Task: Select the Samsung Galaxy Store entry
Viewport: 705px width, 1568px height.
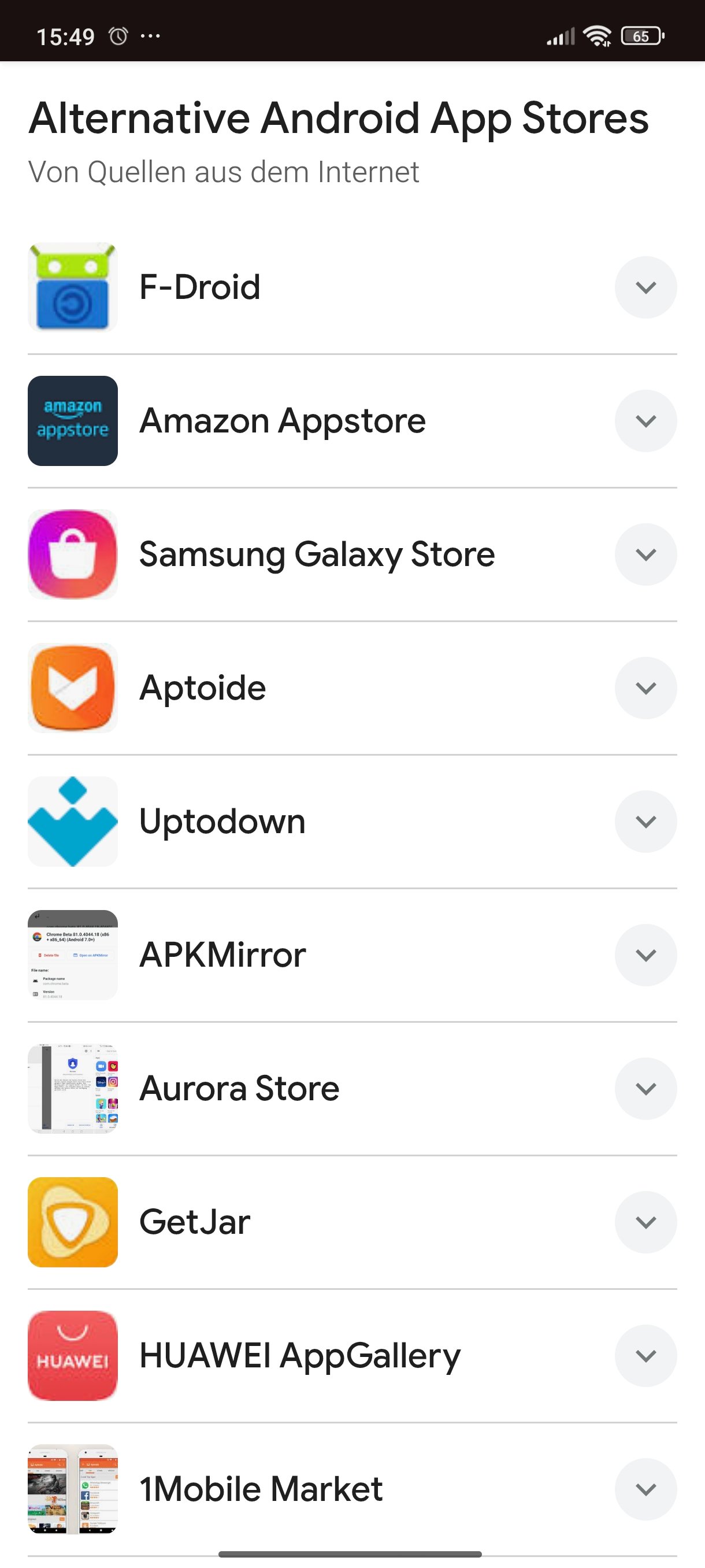Action: [316, 554]
